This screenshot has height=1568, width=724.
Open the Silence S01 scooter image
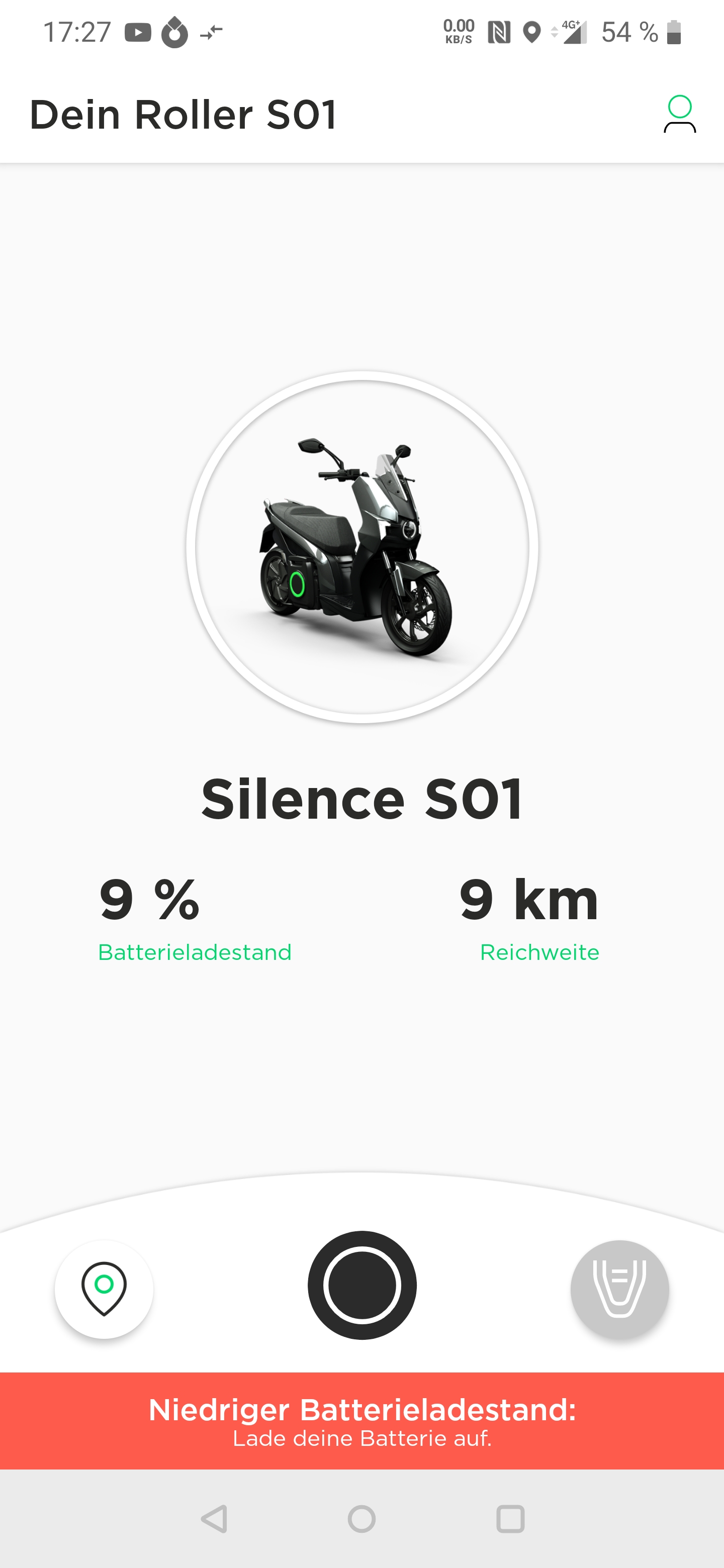point(361,547)
